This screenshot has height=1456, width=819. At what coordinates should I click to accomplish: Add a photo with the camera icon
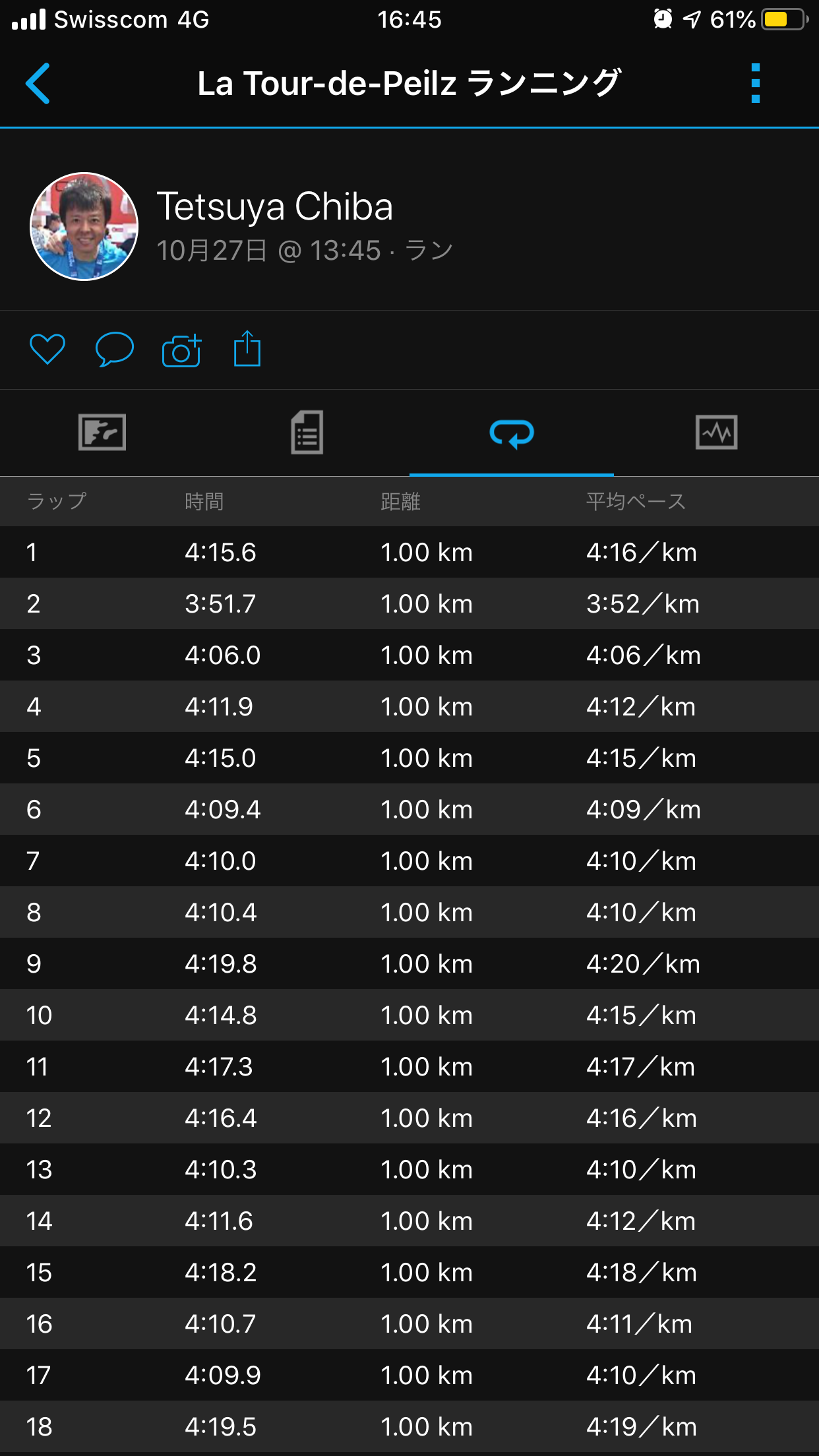click(181, 350)
